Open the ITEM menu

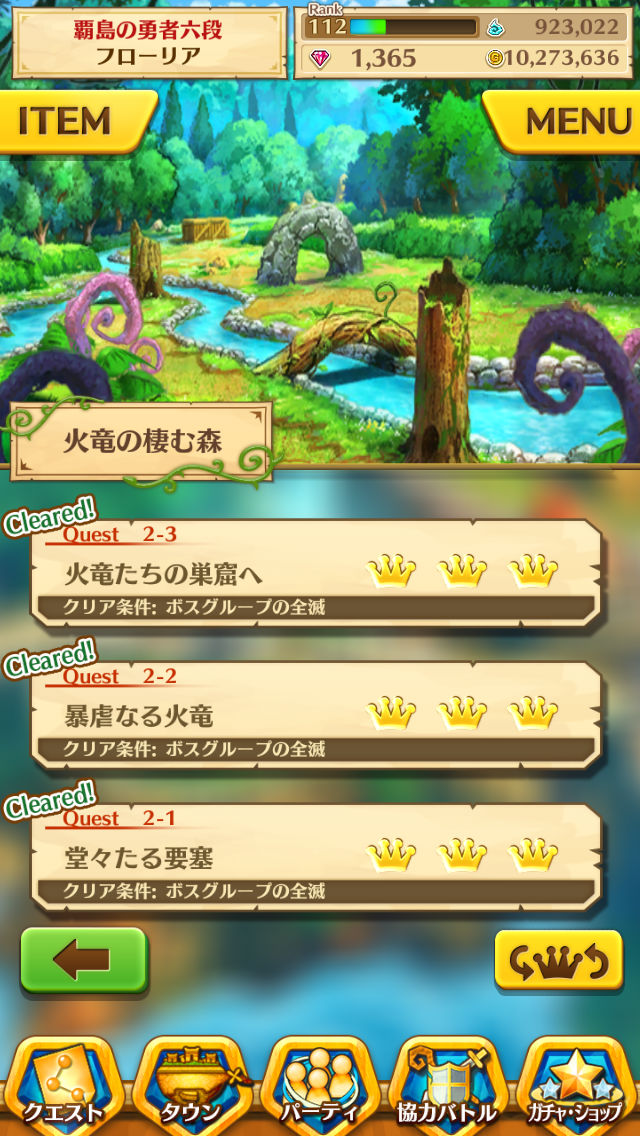70,121
